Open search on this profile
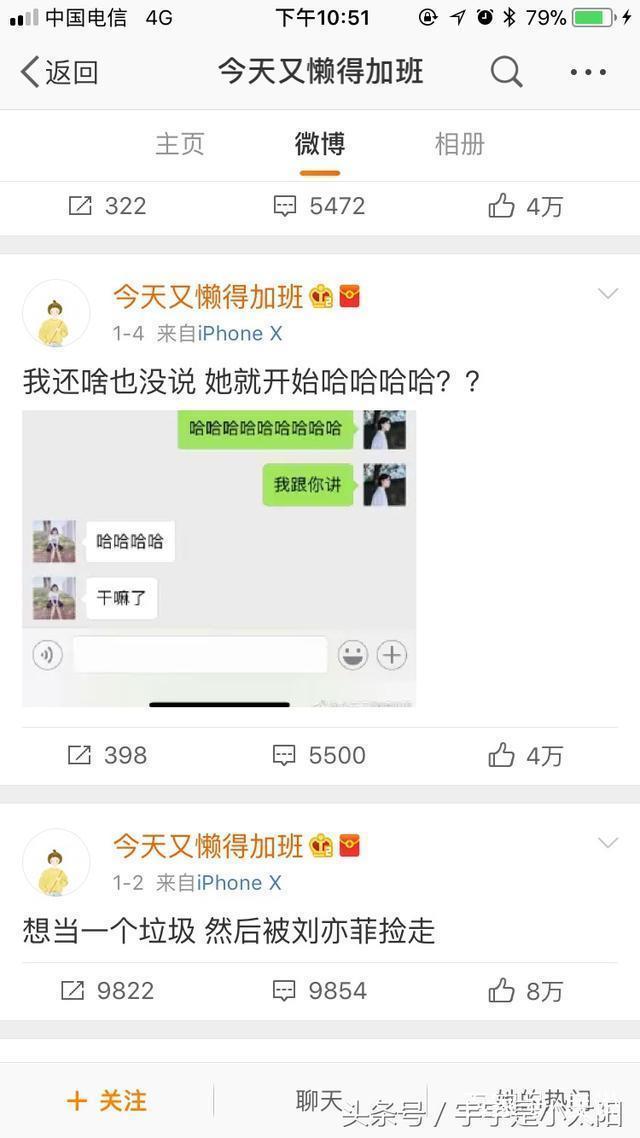Screen dimensions: 640x1138 click(506, 72)
